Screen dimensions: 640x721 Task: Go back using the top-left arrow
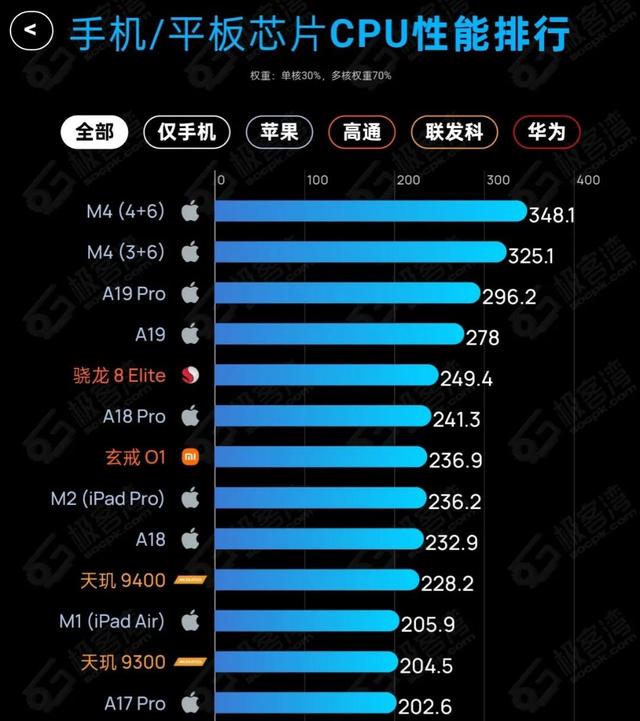coord(31,29)
